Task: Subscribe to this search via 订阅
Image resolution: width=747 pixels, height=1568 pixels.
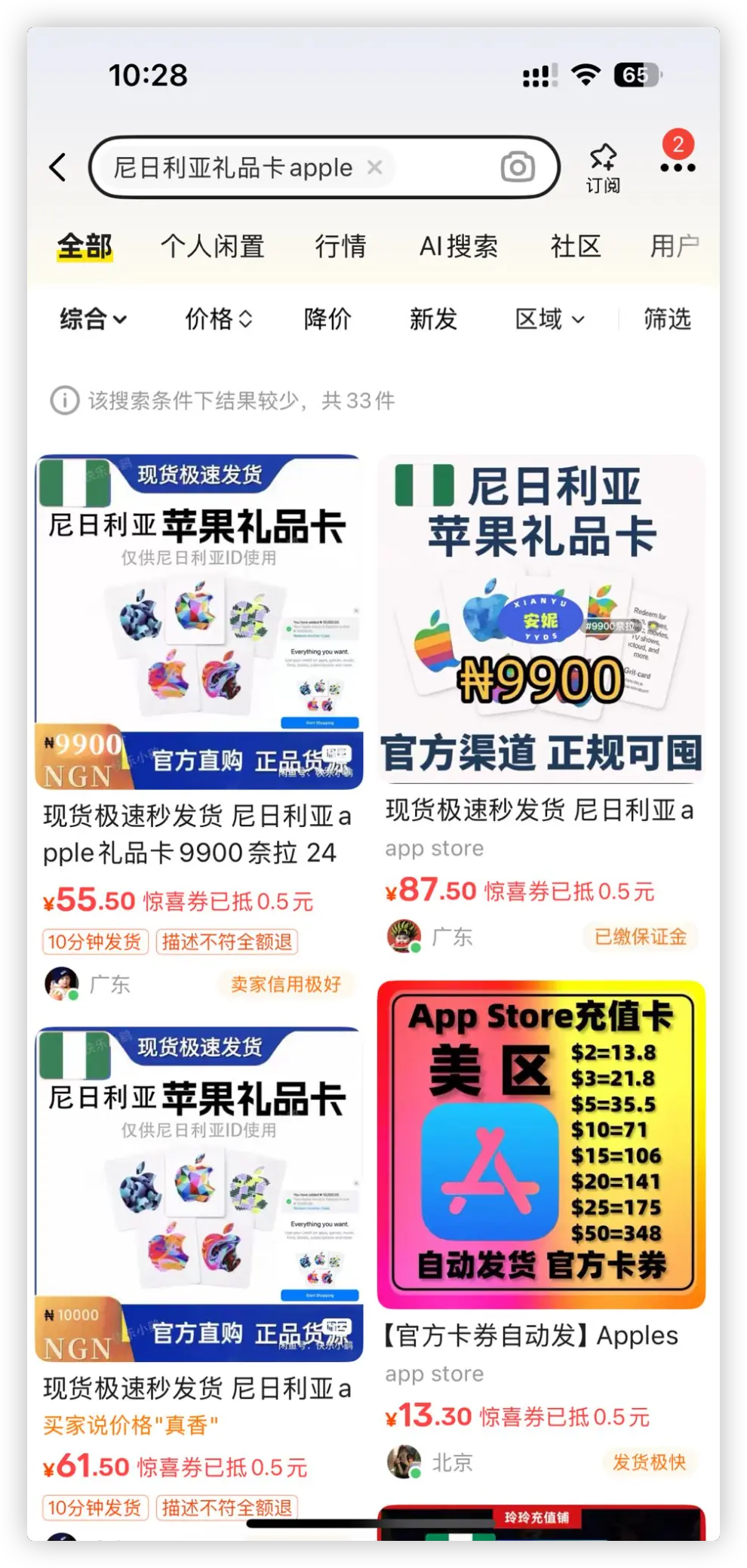Action: (603, 168)
